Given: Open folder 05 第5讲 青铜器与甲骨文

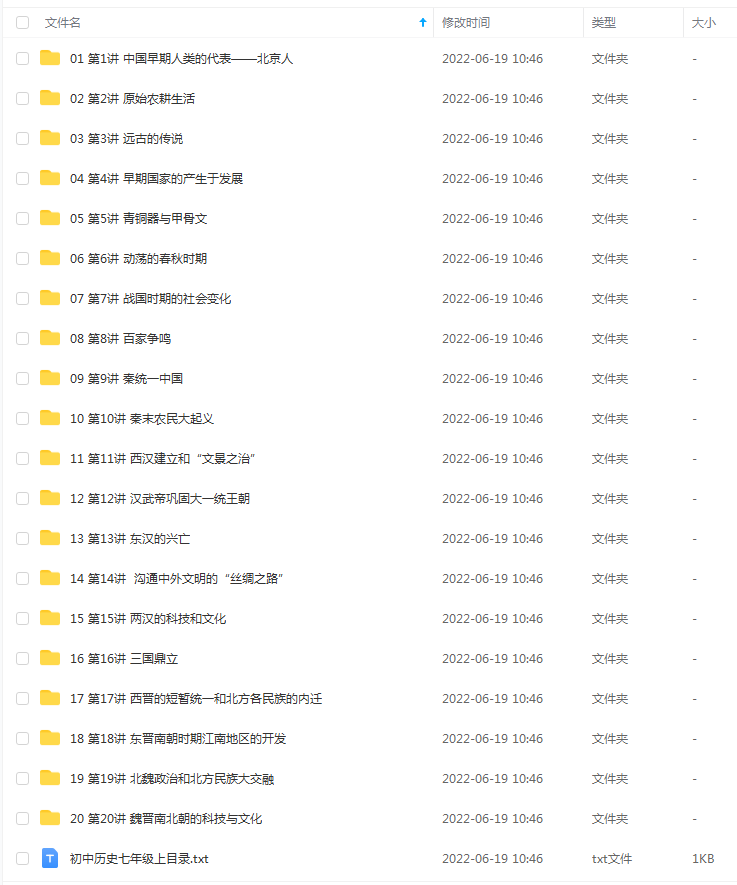Looking at the screenshot, I should tap(138, 219).
